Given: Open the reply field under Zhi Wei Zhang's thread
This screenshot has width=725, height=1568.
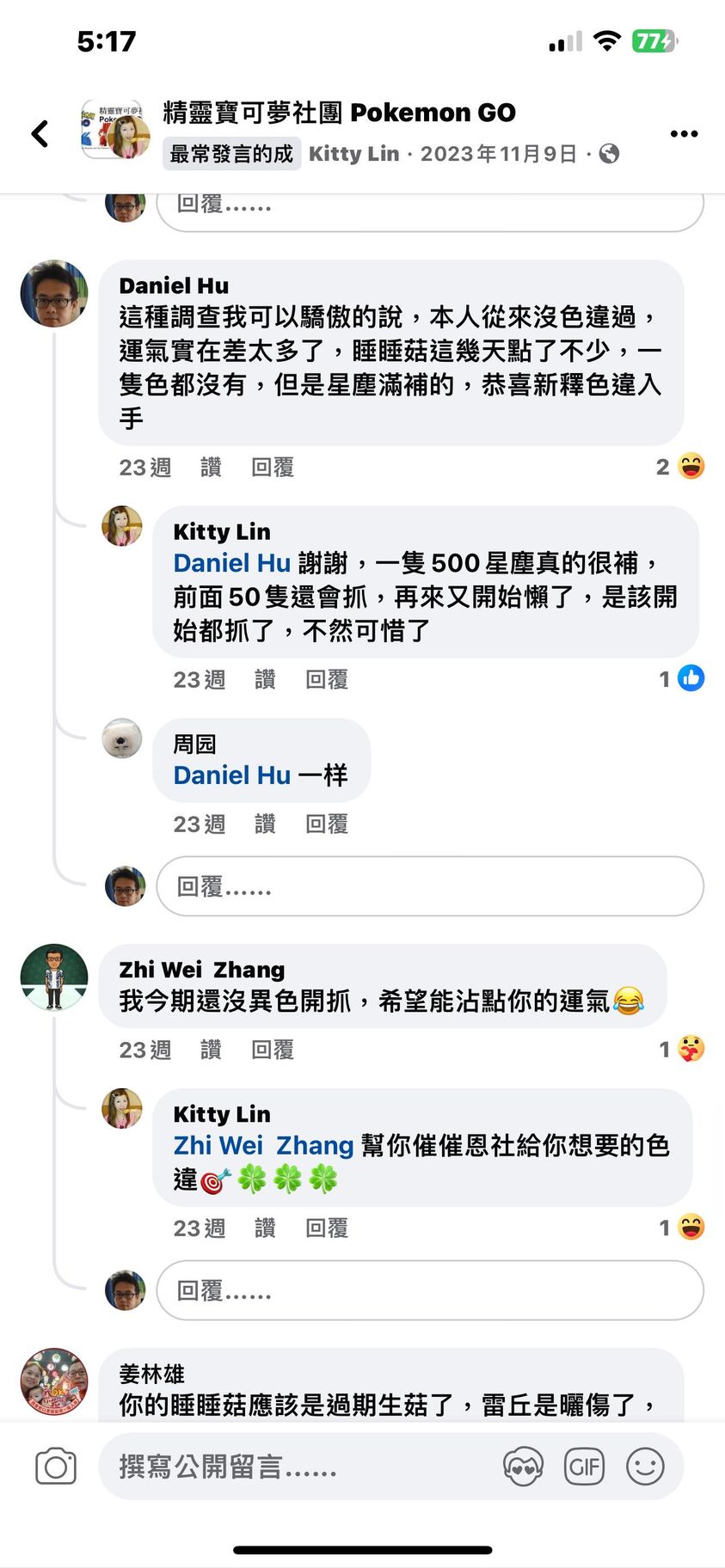Looking at the screenshot, I should point(429,1290).
